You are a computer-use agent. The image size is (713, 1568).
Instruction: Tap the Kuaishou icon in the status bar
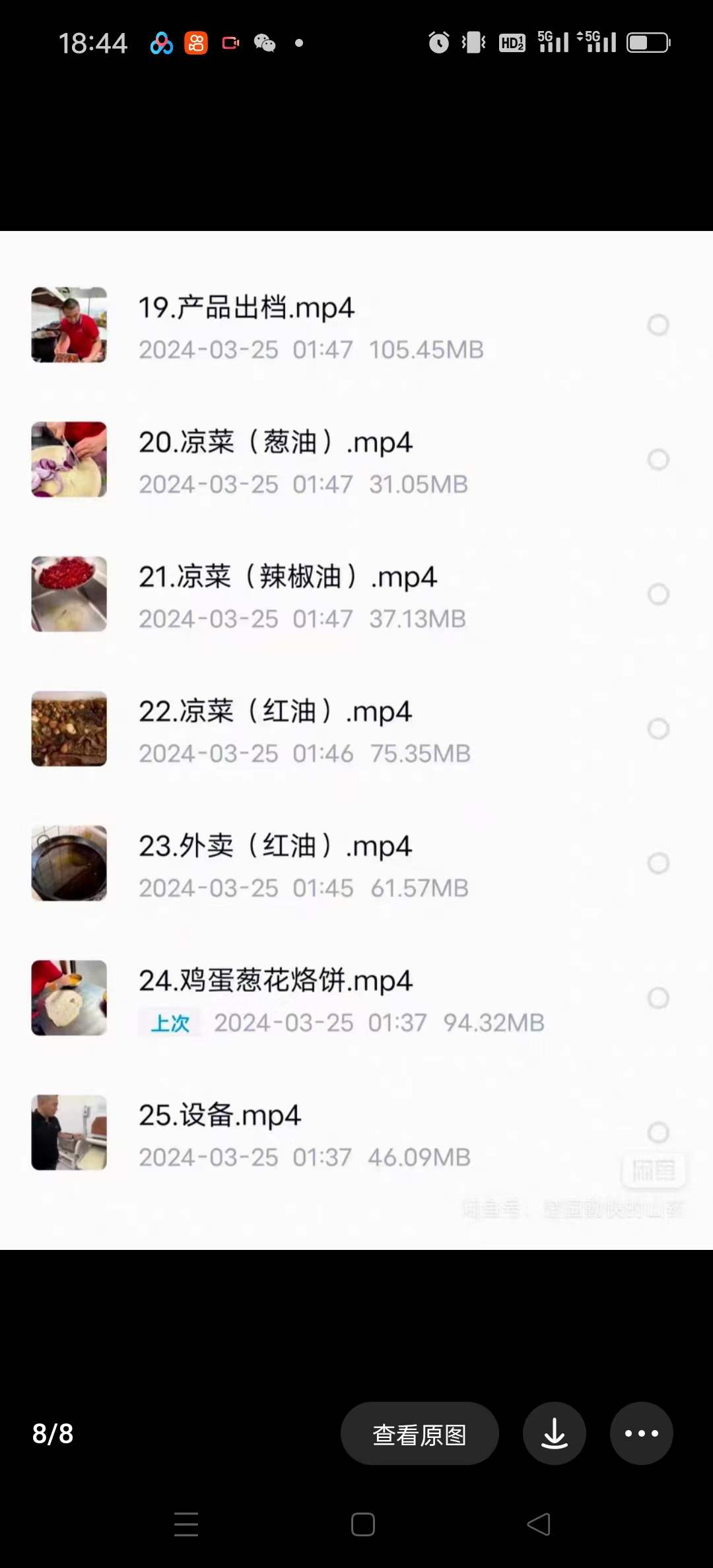click(195, 42)
